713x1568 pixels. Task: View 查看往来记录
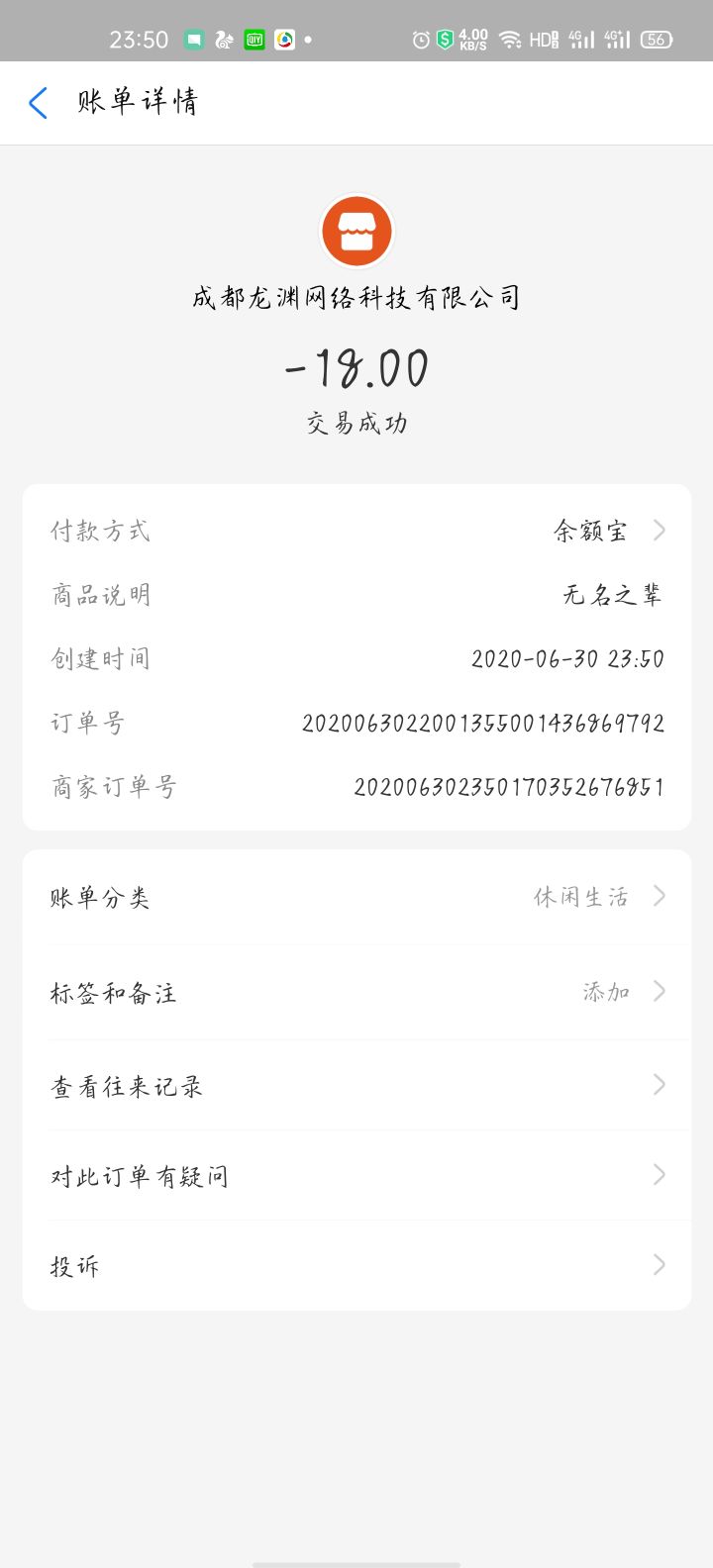pos(356,1086)
